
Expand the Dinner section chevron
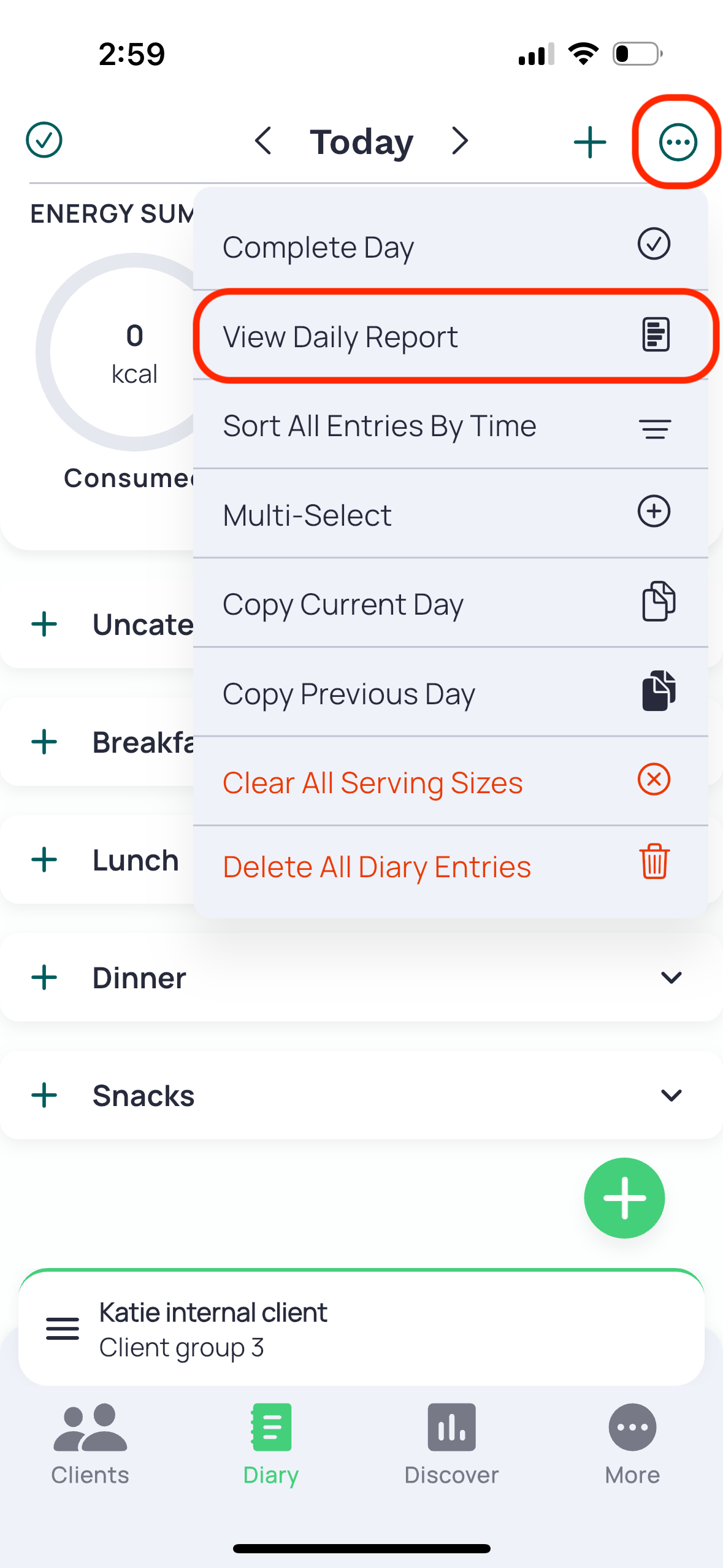coord(671,977)
